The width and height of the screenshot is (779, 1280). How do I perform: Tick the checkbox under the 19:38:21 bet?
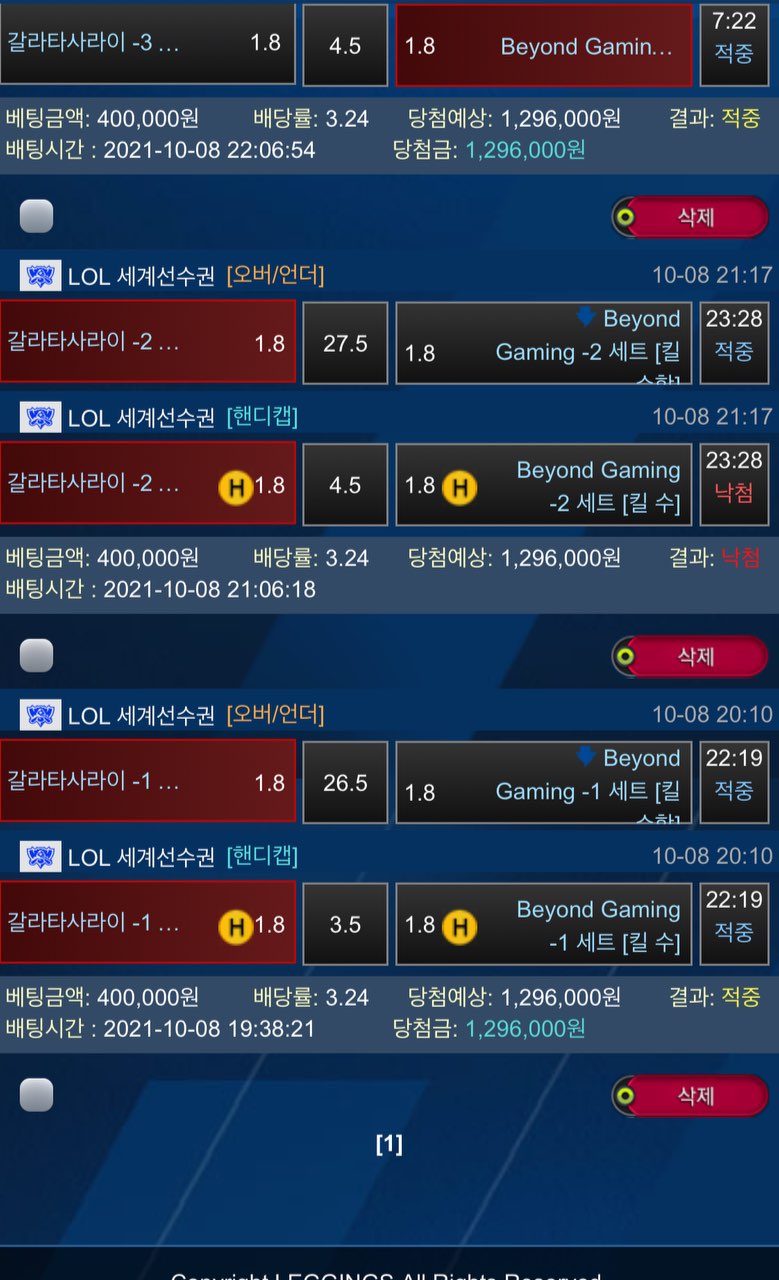pos(36,1095)
